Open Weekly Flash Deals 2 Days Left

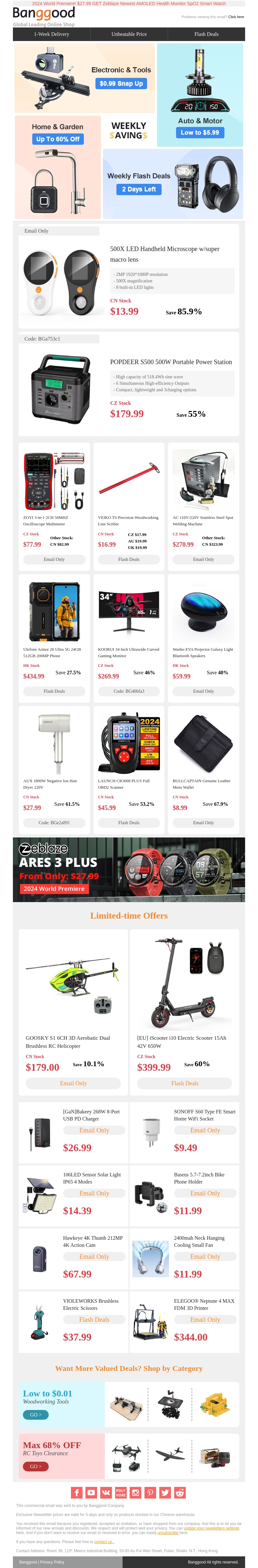pyautogui.click(x=139, y=189)
